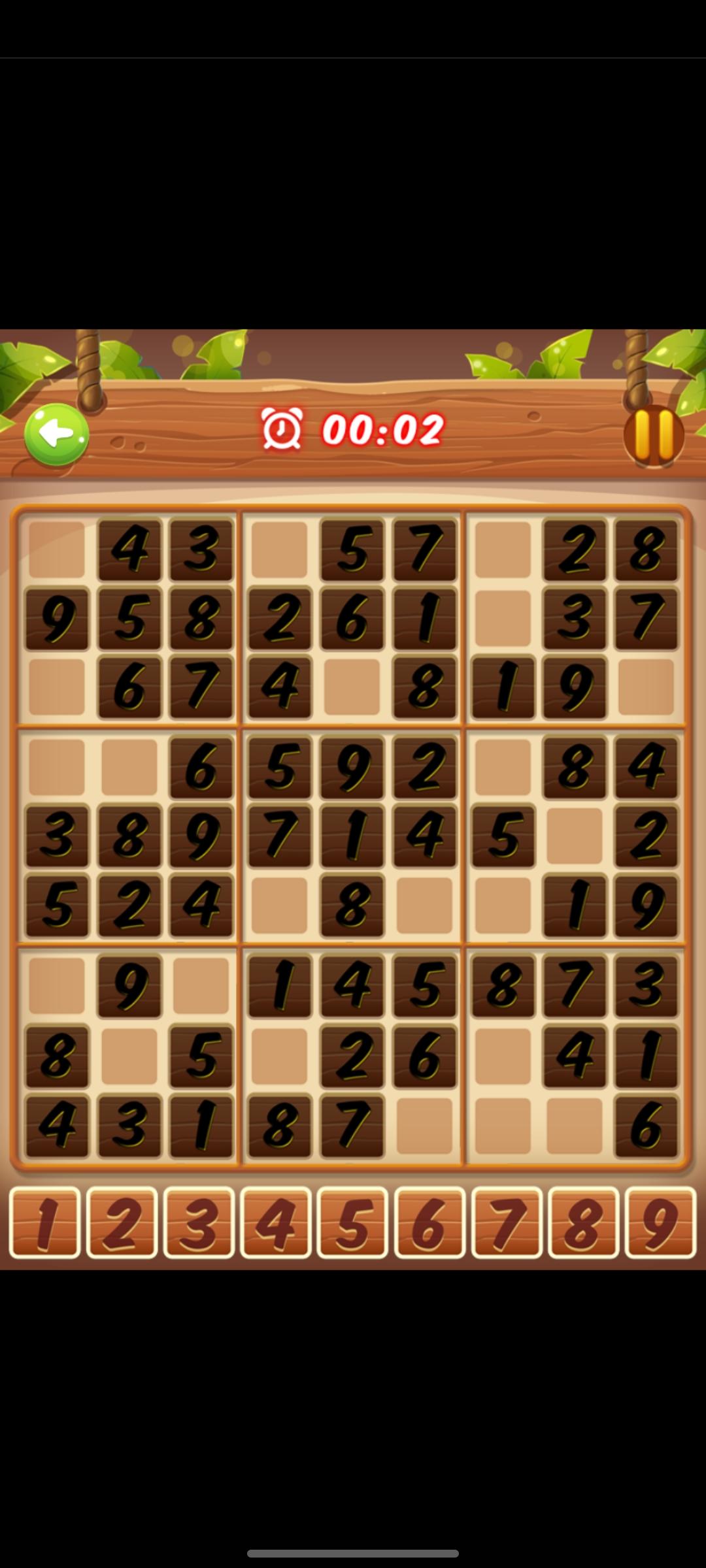The width and height of the screenshot is (706, 1568).
Task: Select number 4 from the bottom pad
Action: click(x=276, y=1222)
